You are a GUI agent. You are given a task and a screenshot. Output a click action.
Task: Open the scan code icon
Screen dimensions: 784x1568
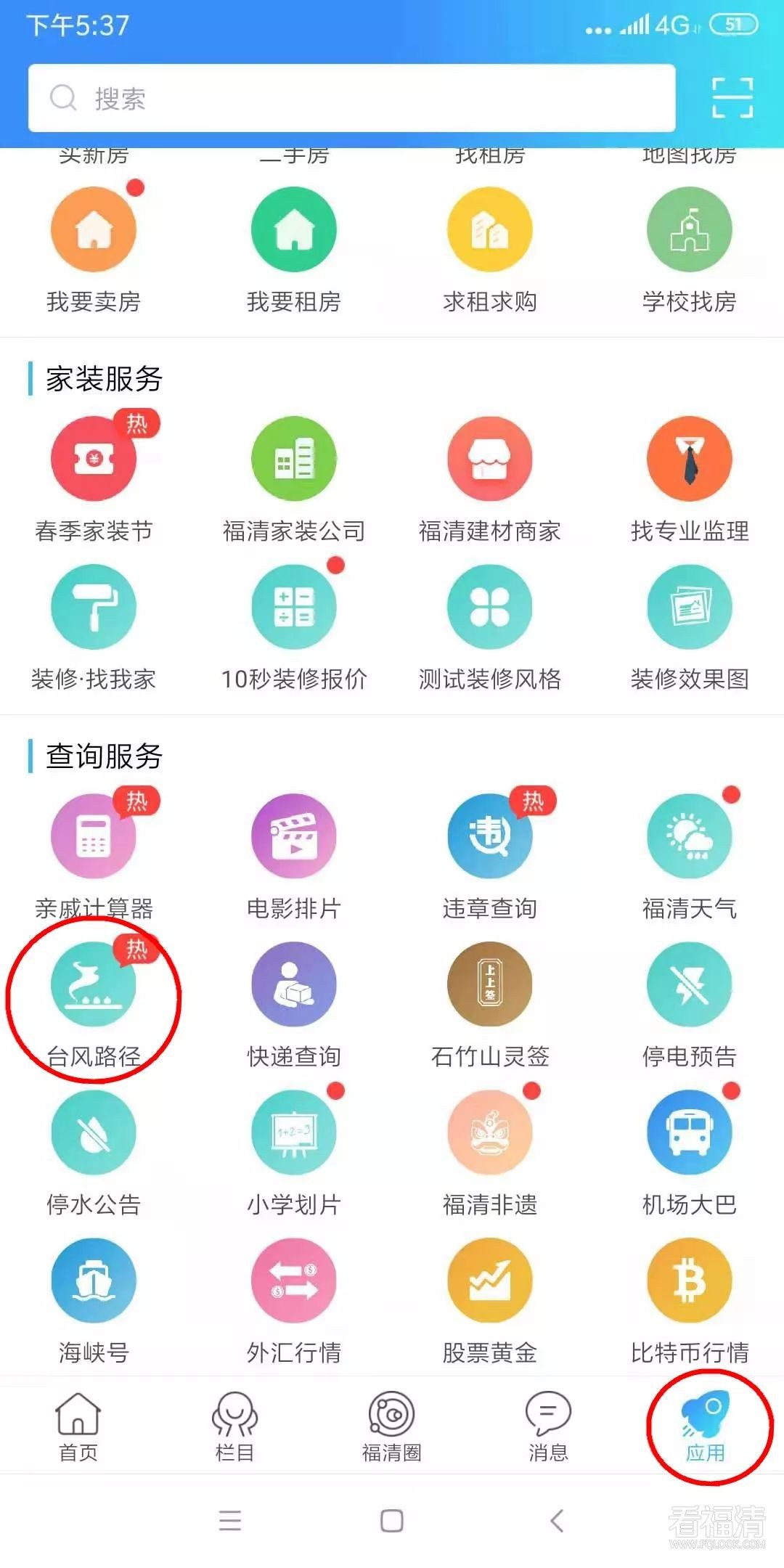732,98
